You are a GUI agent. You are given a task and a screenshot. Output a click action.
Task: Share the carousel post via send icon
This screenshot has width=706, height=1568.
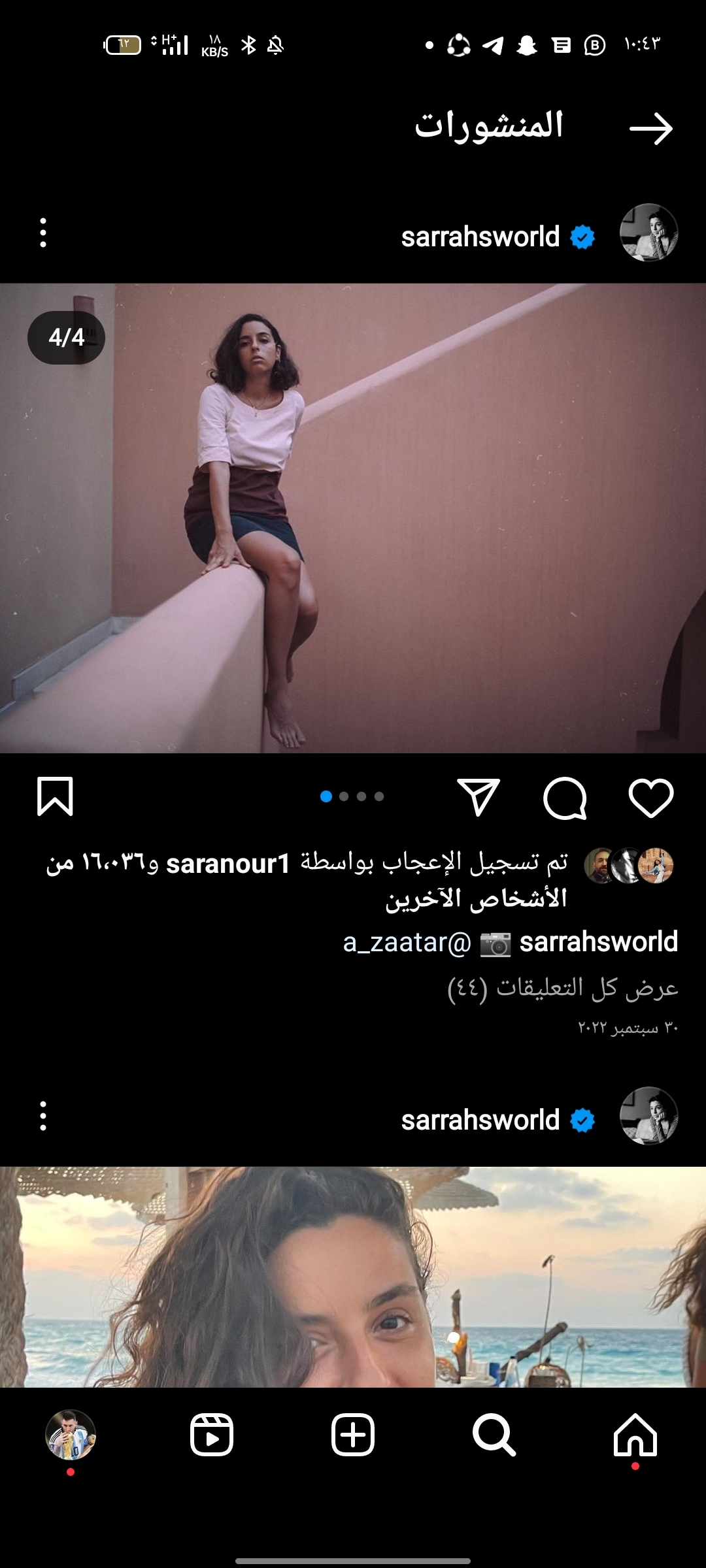pos(479,797)
